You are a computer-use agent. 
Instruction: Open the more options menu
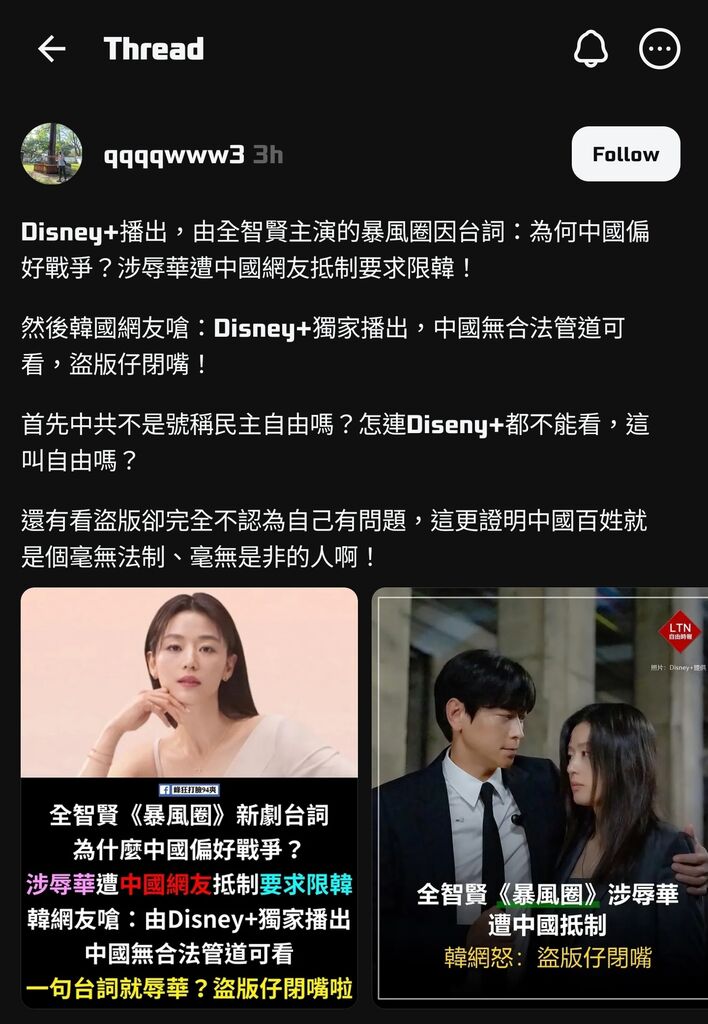pyautogui.click(x=659, y=49)
